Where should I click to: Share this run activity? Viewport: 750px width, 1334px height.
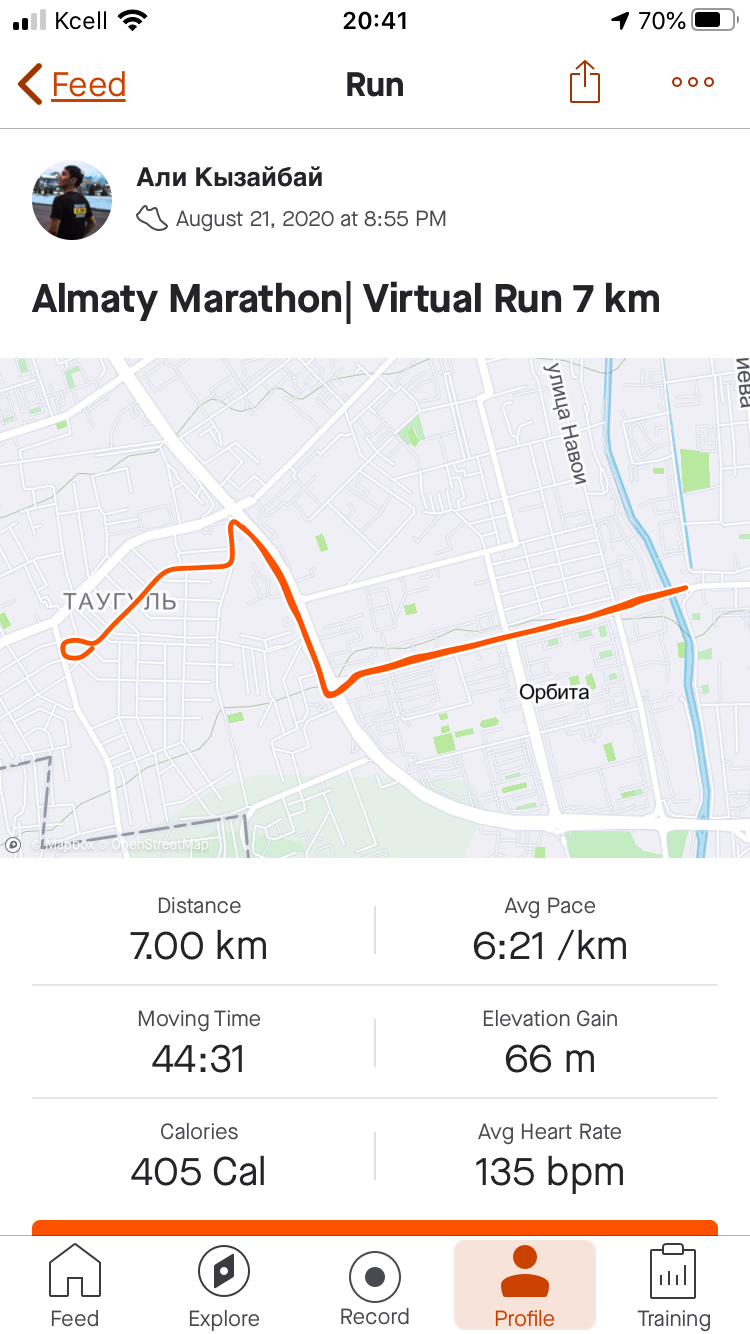(585, 82)
